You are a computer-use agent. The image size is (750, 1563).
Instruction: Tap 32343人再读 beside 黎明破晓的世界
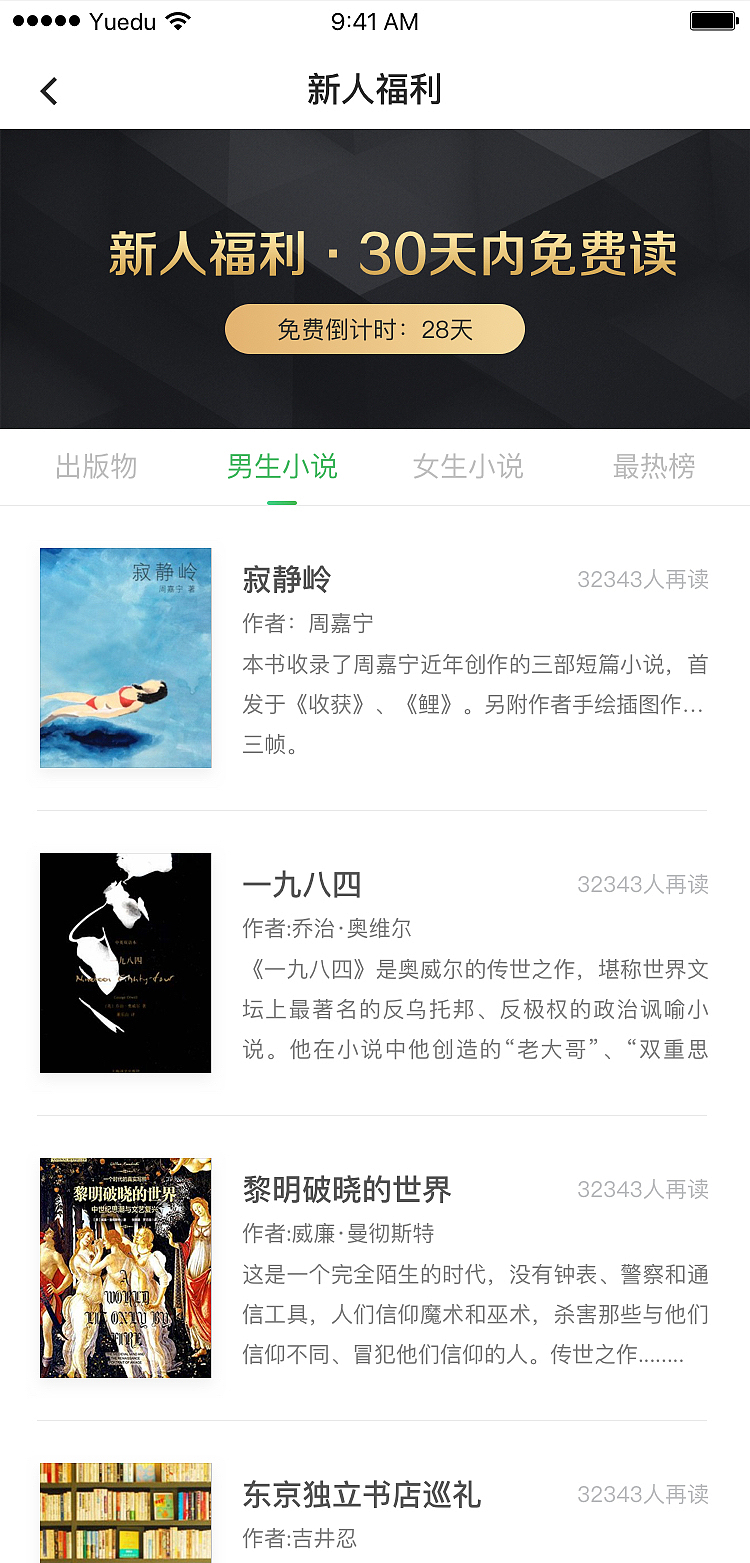point(644,1190)
